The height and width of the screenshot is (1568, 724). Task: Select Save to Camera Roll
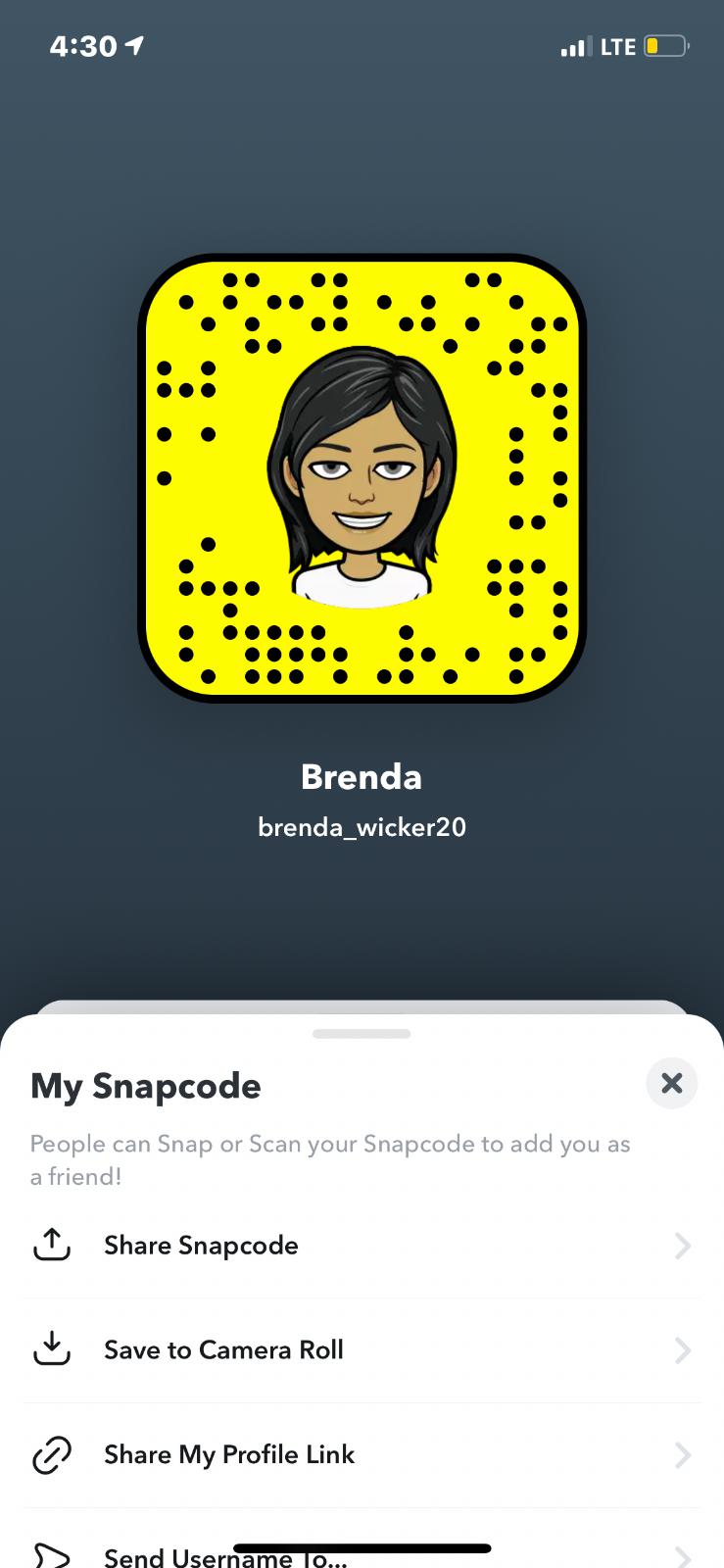pyautogui.click(x=223, y=1350)
